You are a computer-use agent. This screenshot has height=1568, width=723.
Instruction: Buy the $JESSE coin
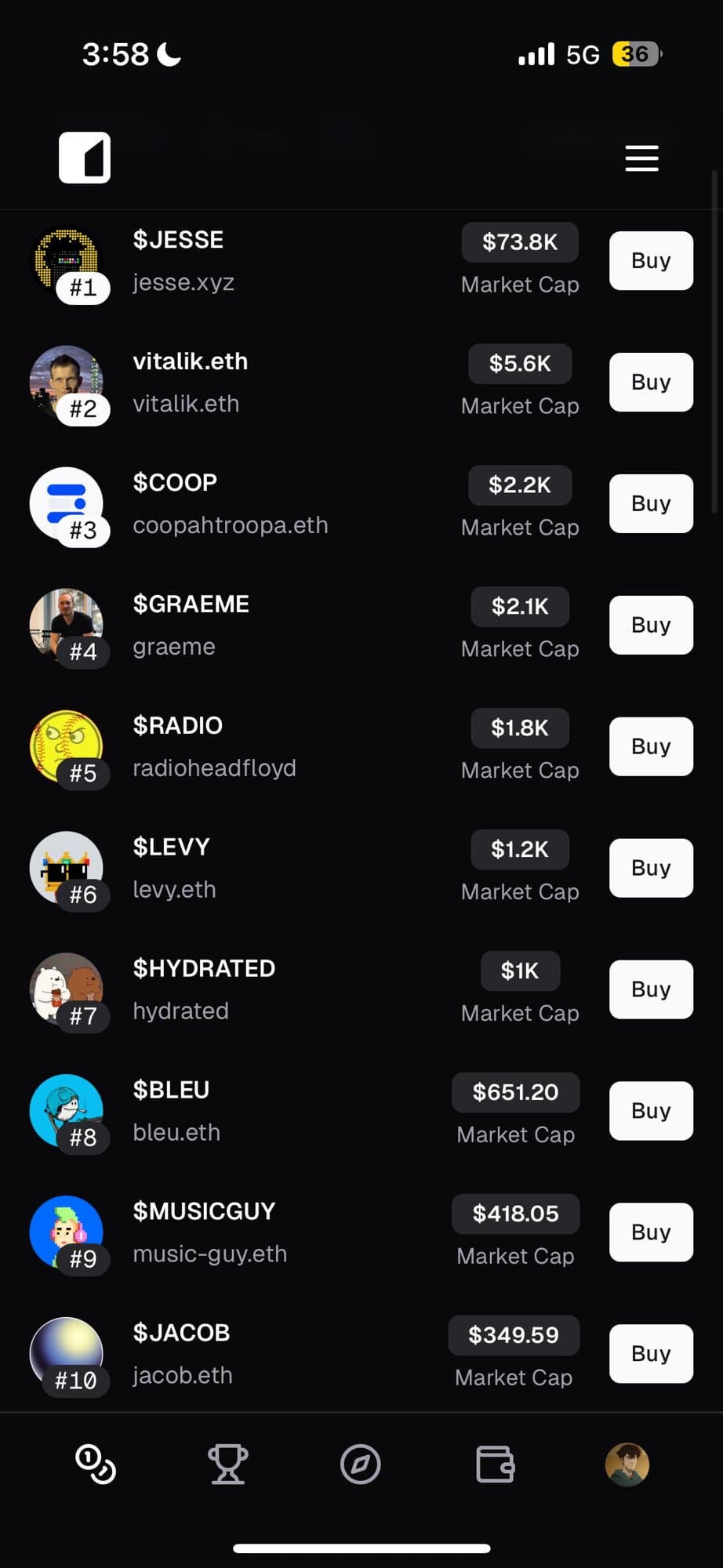tap(651, 260)
